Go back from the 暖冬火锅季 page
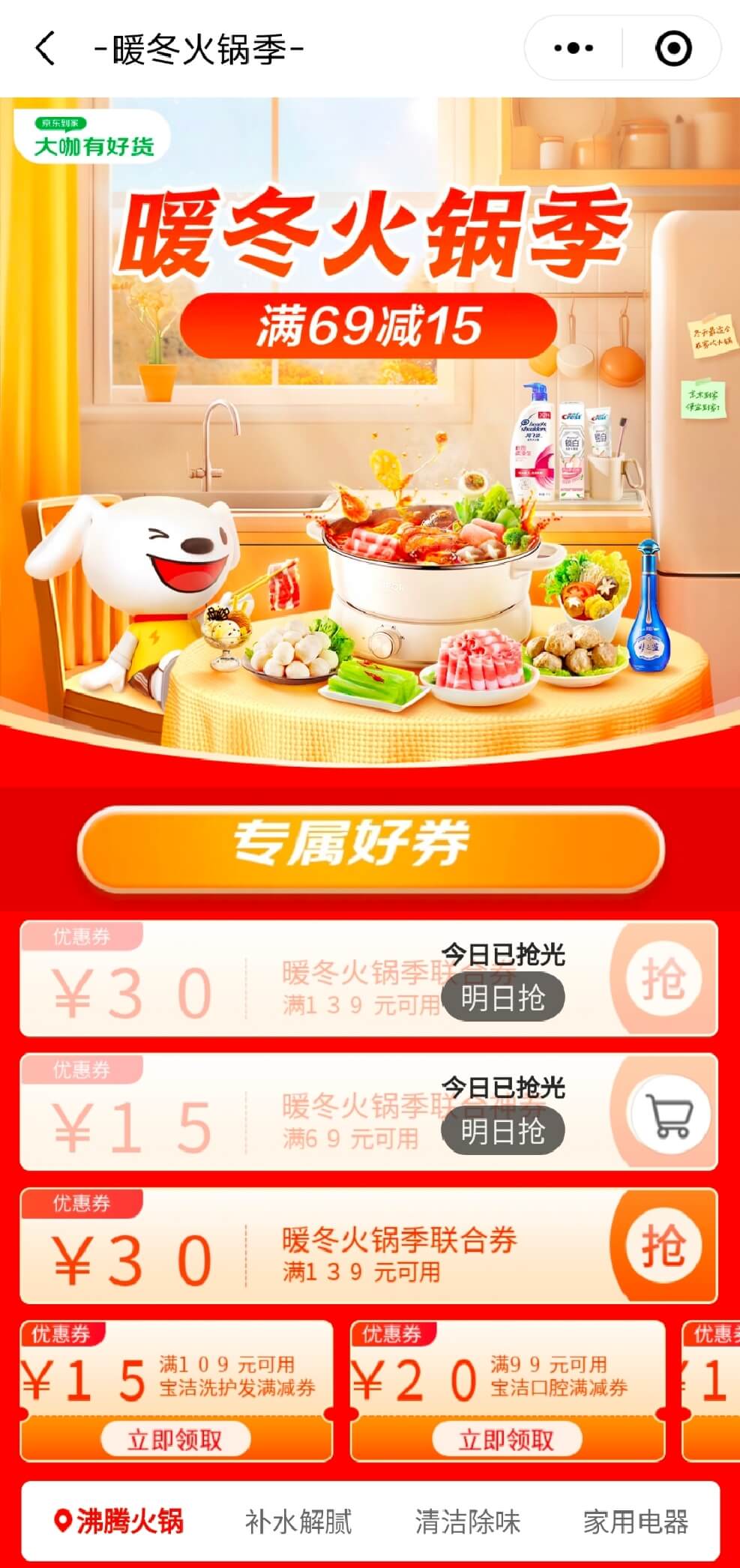Viewport: 740px width, 1568px height. coord(45,49)
